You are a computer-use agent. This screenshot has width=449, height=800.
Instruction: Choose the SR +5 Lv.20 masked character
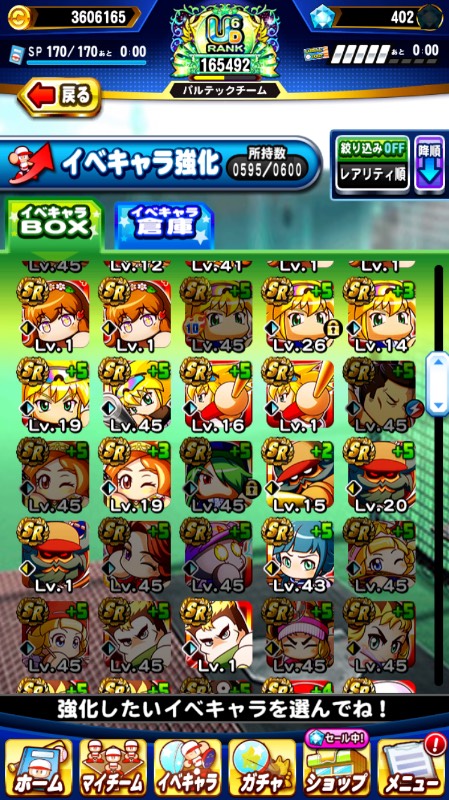(x=382, y=476)
